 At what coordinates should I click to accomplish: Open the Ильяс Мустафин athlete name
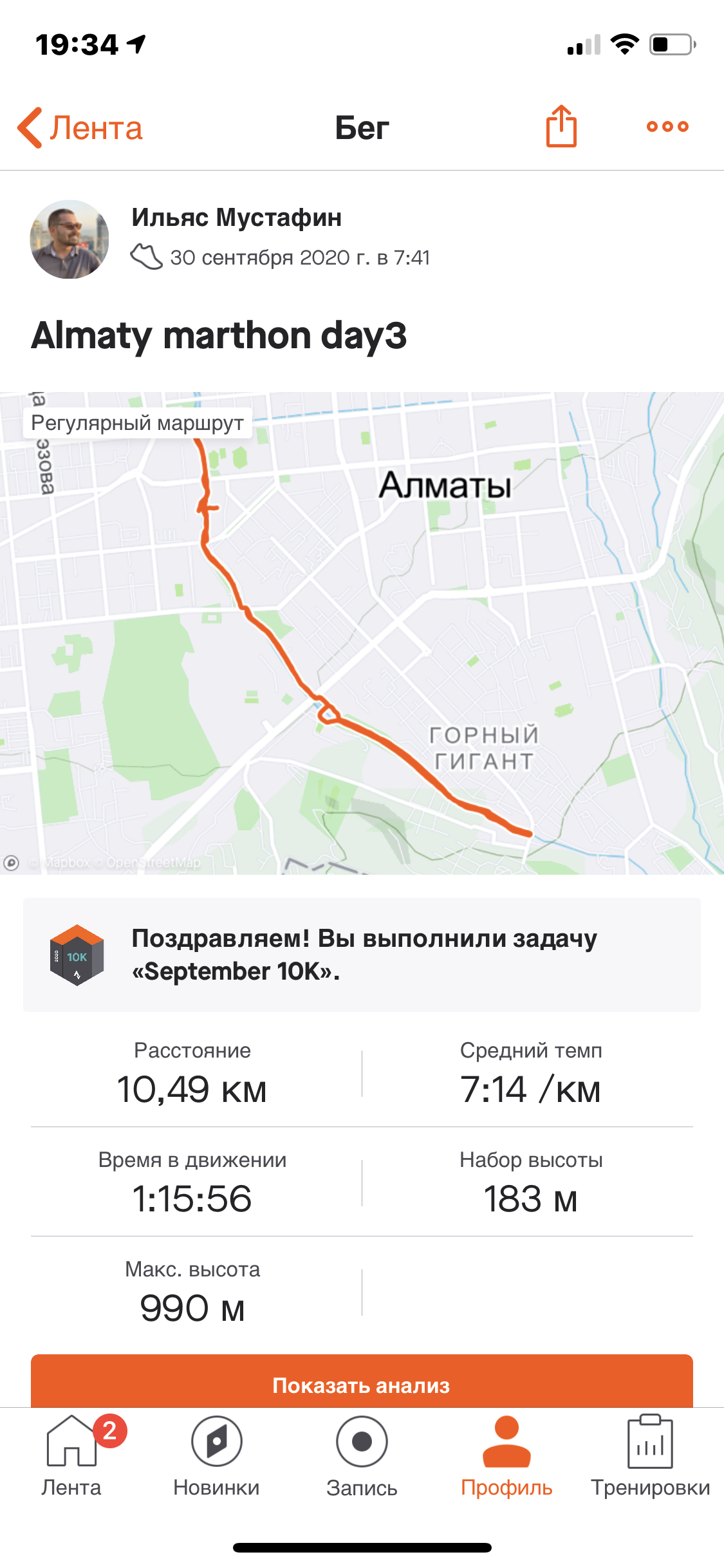(x=236, y=218)
